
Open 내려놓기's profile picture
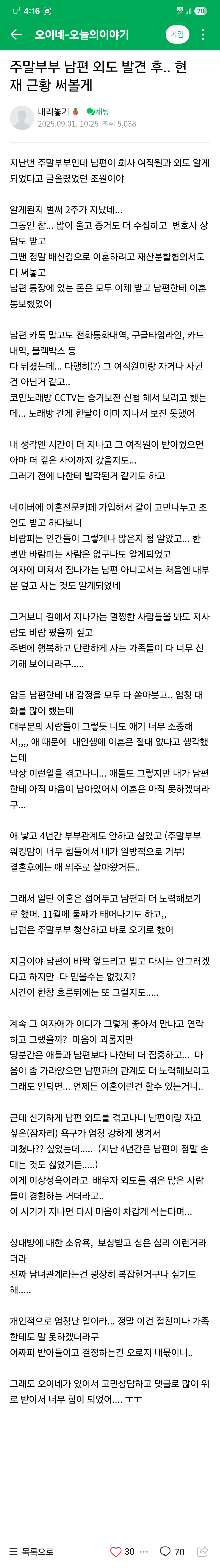click(22, 117)
